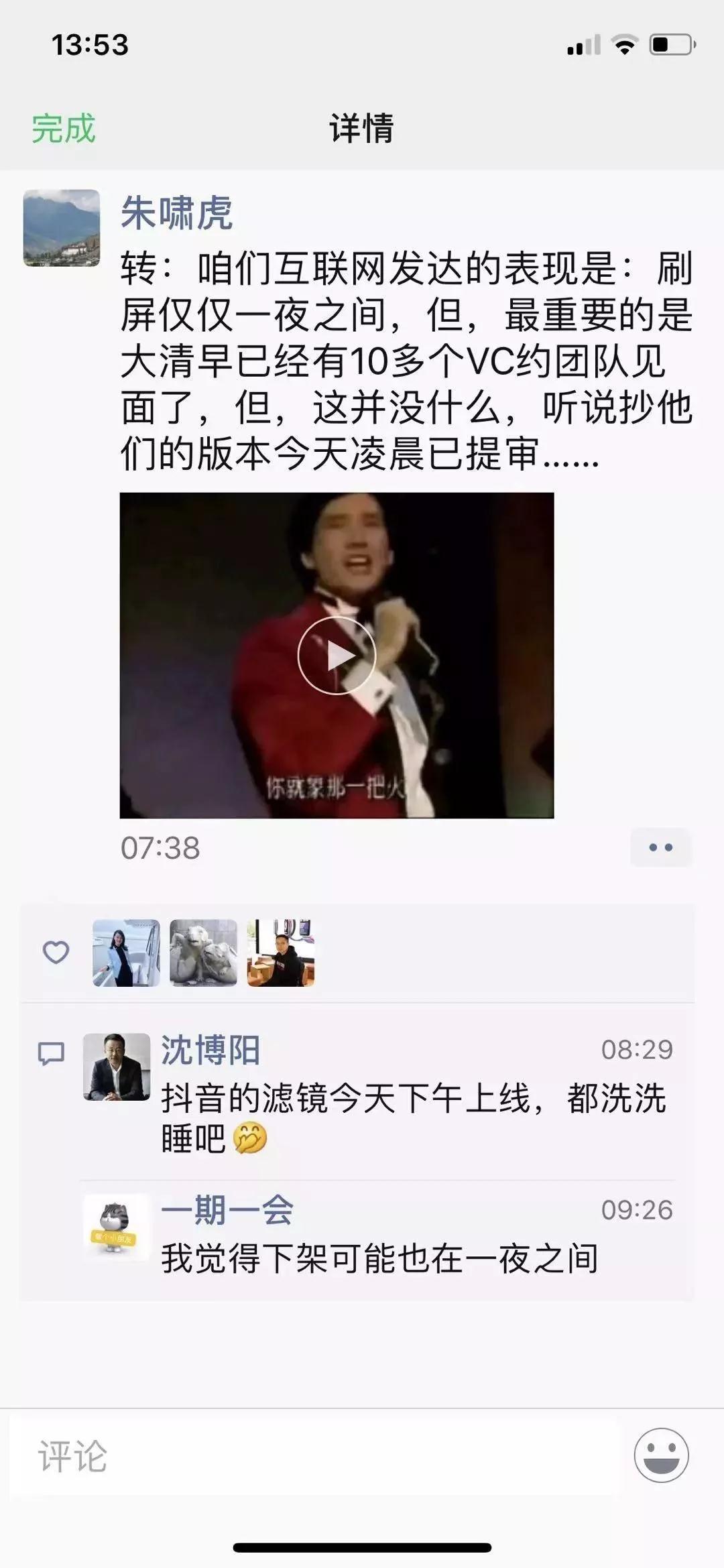Open 沈博阳's profile picture
This screenshot has height=1568, width=724.
117,1067
